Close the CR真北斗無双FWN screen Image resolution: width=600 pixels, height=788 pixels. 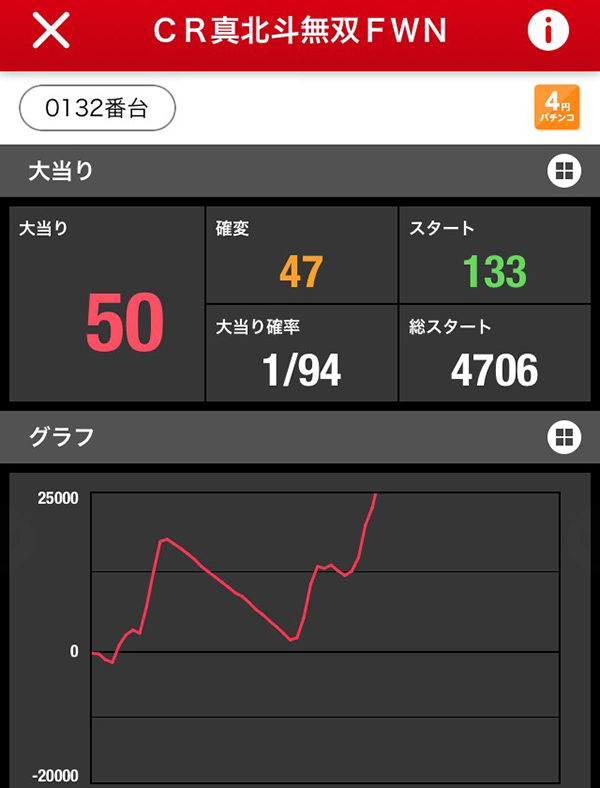[51, 32]
